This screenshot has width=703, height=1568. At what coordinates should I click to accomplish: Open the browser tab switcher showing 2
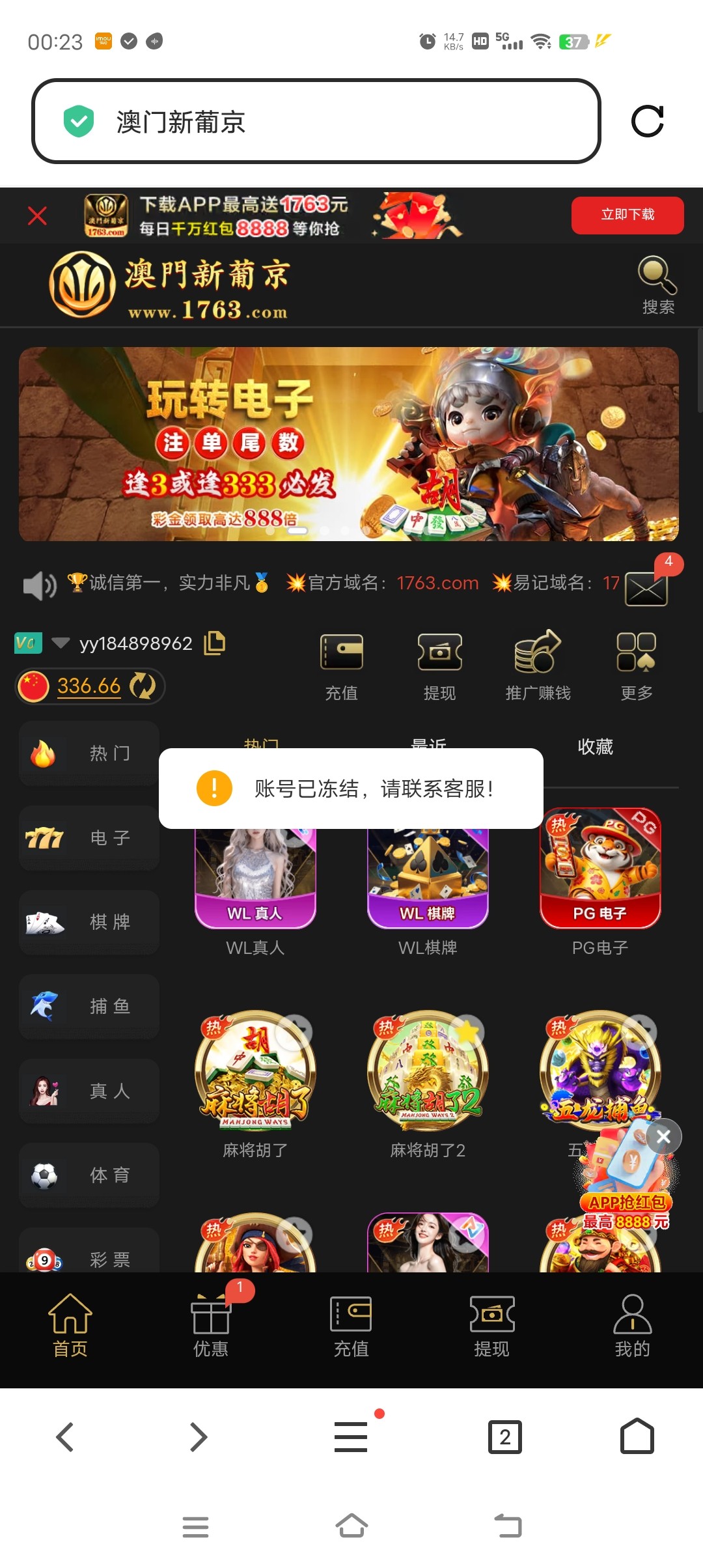click(505, 1436)
